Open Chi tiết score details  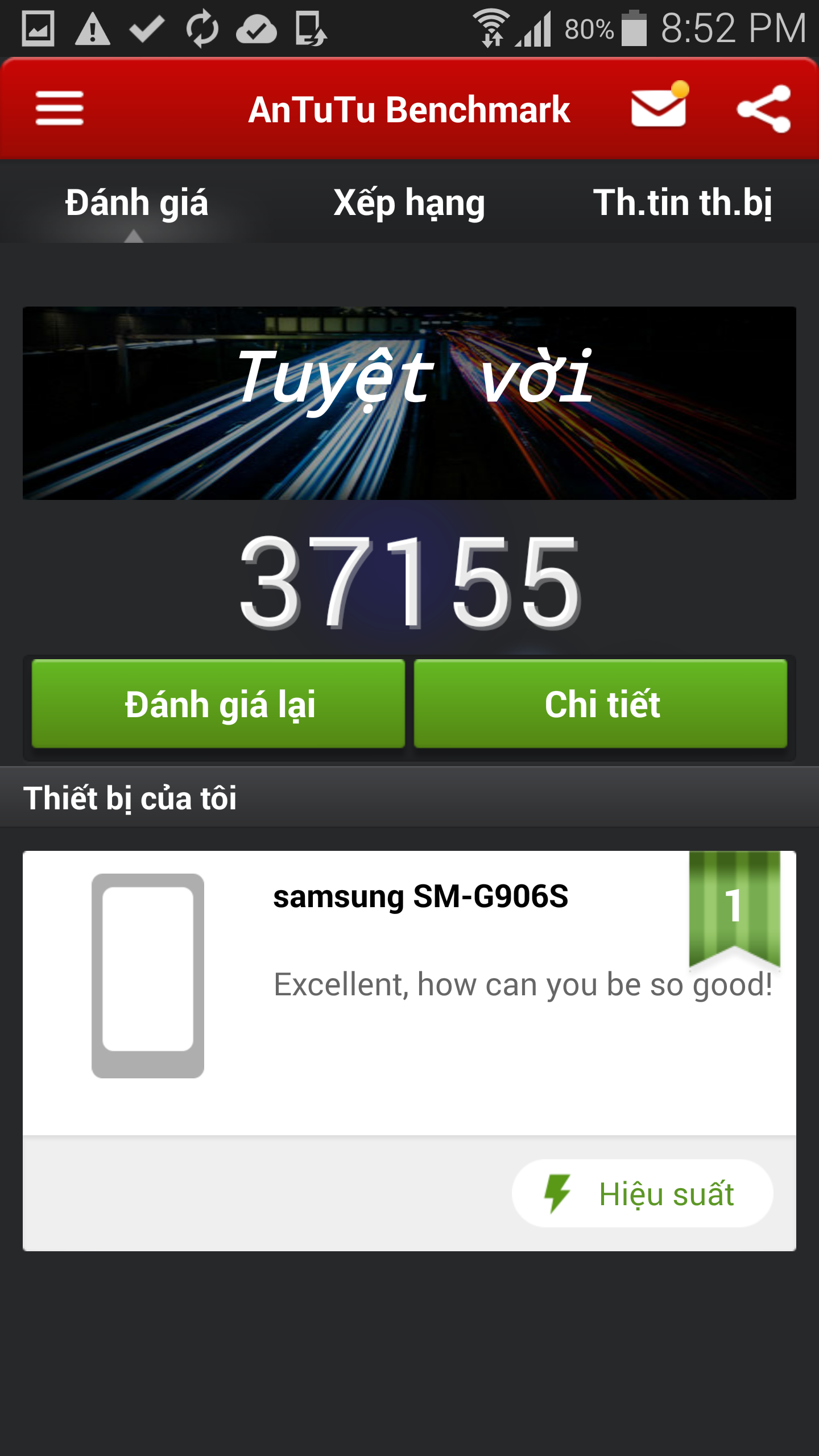click(x=601, y=704)
